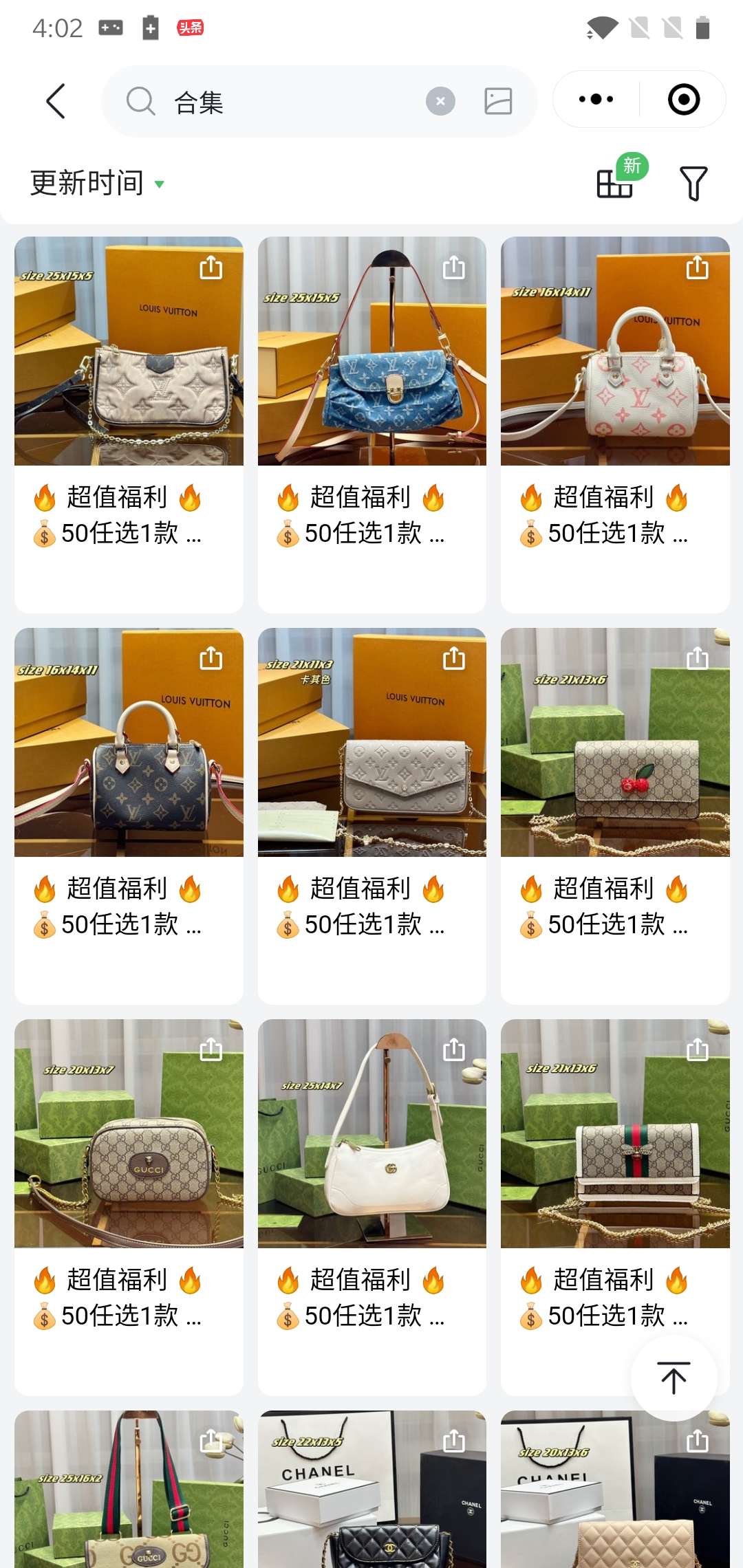Switch layout via the grid icon
The height and width of the screenshot is (1568, 743).
(x=615, y=184)
